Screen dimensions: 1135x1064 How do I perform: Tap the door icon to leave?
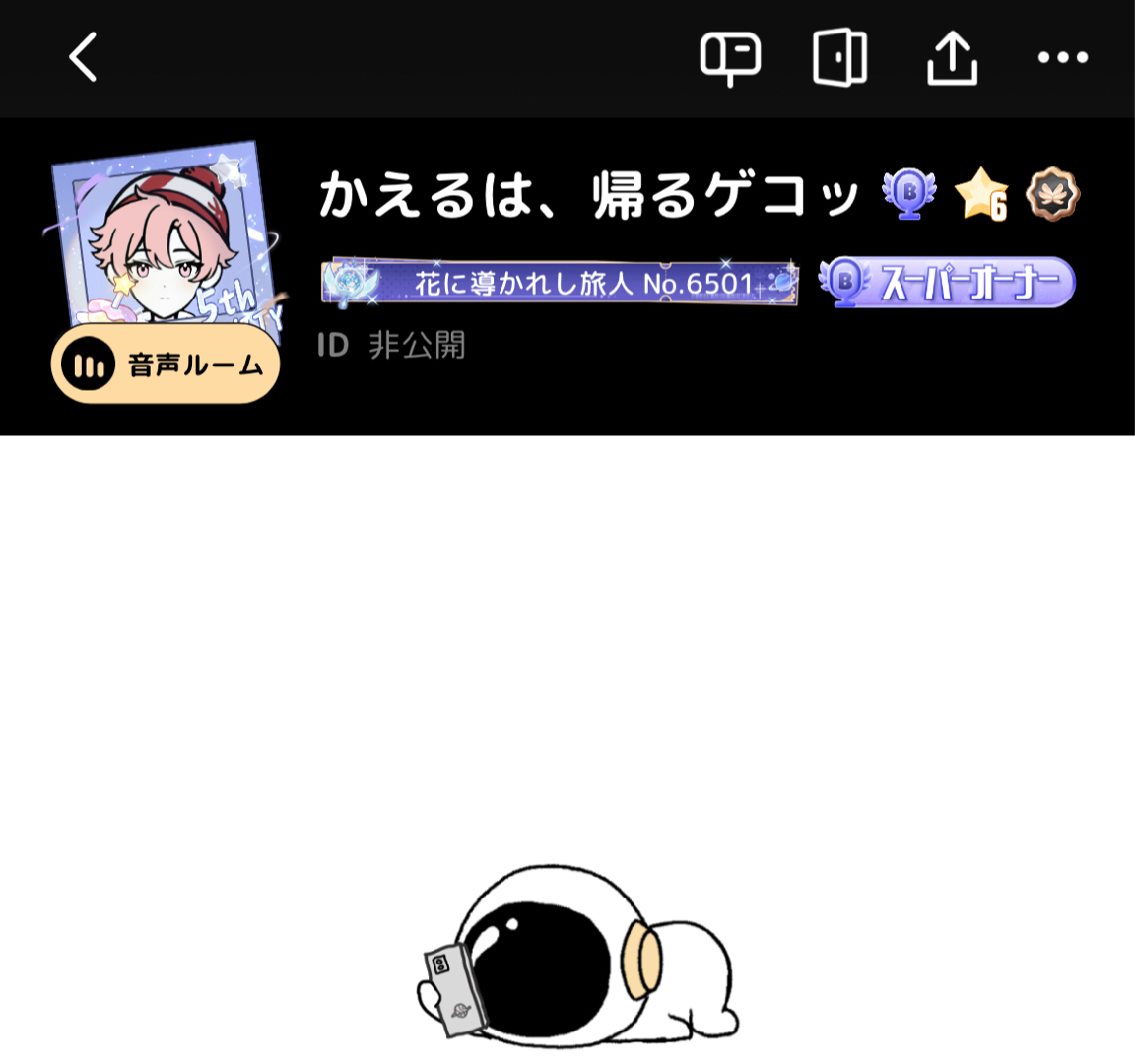point(839,57)
